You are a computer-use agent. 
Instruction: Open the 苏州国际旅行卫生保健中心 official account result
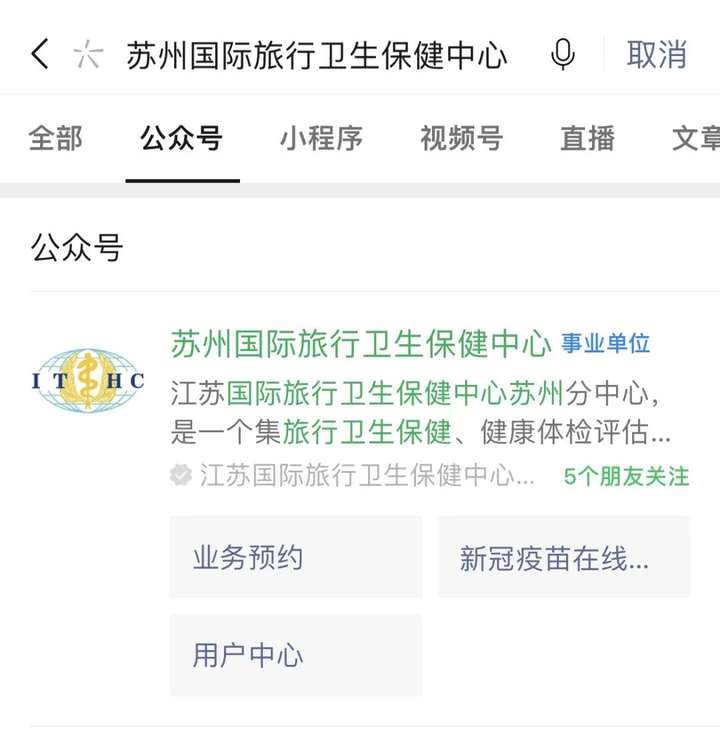coord(360,345)
